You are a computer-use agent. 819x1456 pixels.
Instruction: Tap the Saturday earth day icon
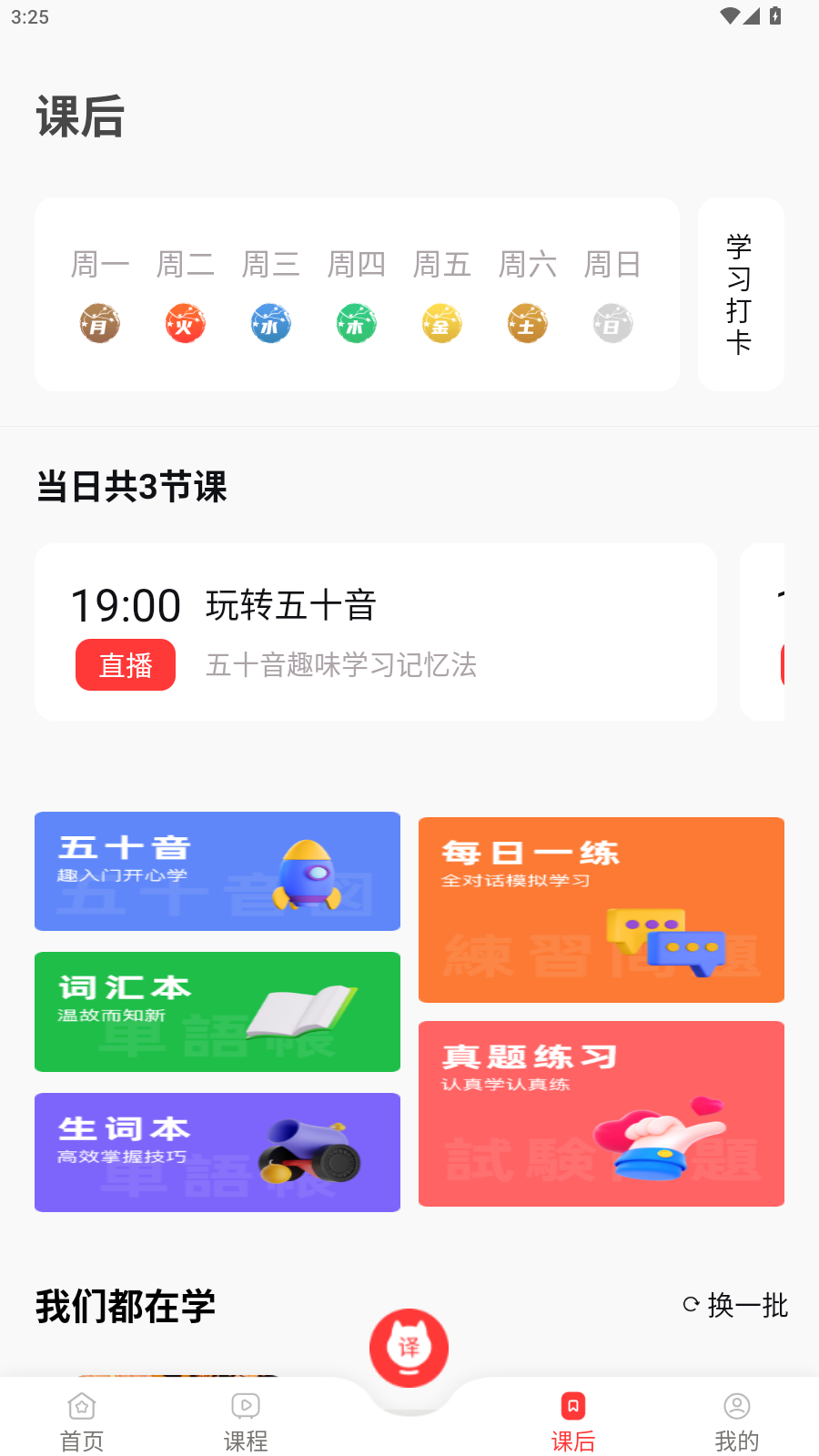point(527,323)
